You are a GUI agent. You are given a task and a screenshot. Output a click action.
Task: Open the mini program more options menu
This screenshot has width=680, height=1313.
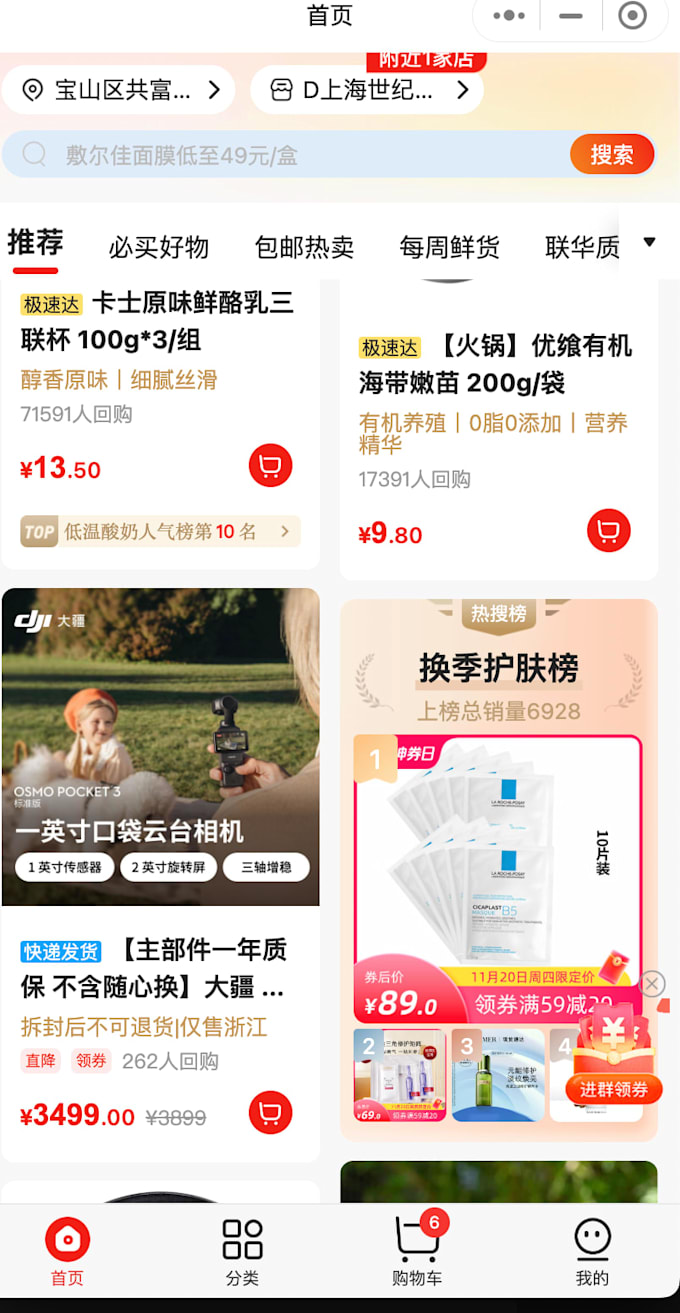pyautogui.click(x=509, y=16)
